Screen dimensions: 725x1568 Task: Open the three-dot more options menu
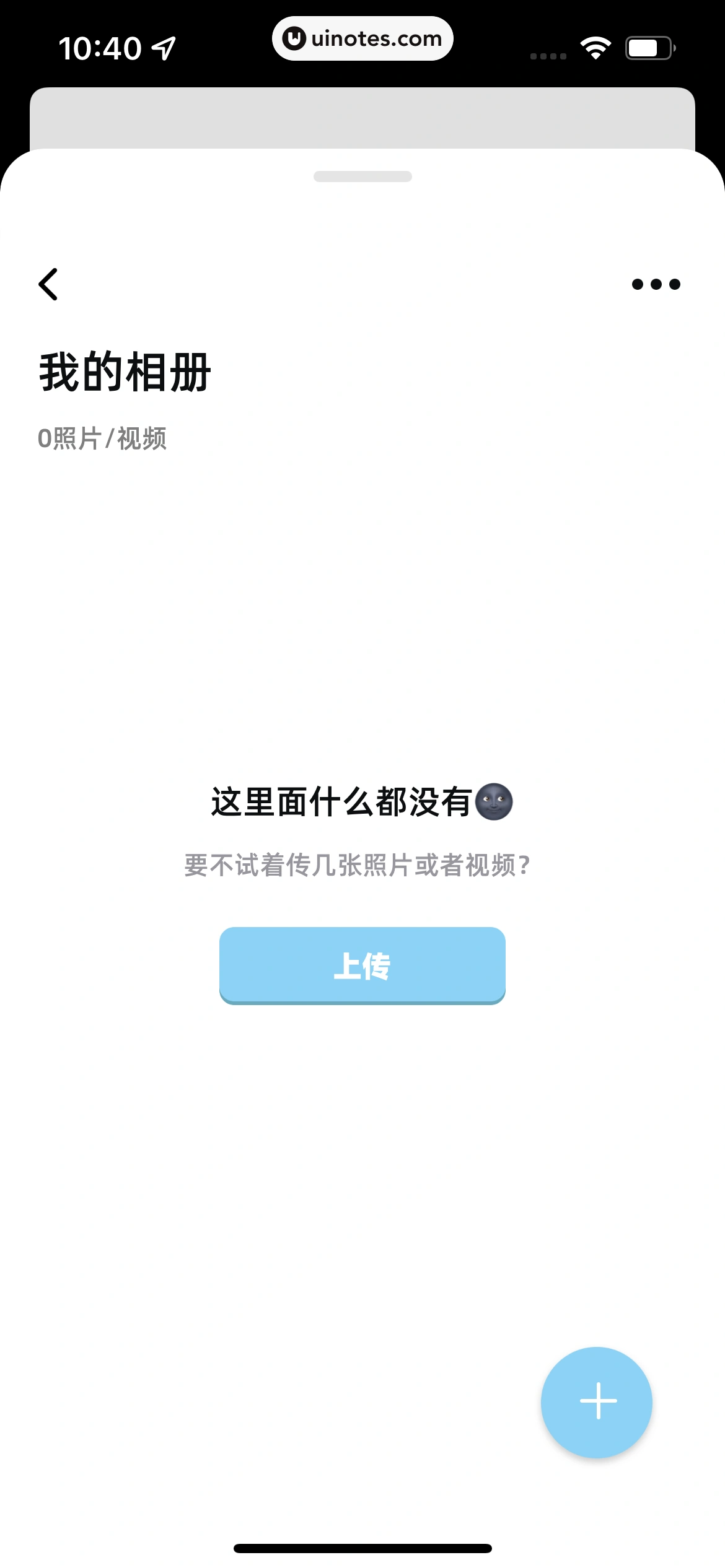pos(656,284)
